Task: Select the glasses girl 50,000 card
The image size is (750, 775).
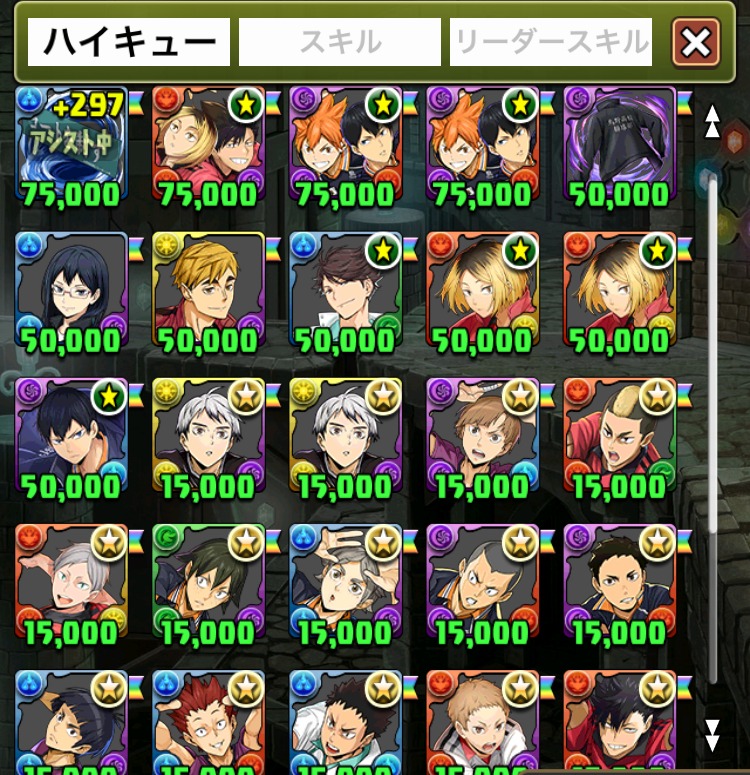Action: 71,288
